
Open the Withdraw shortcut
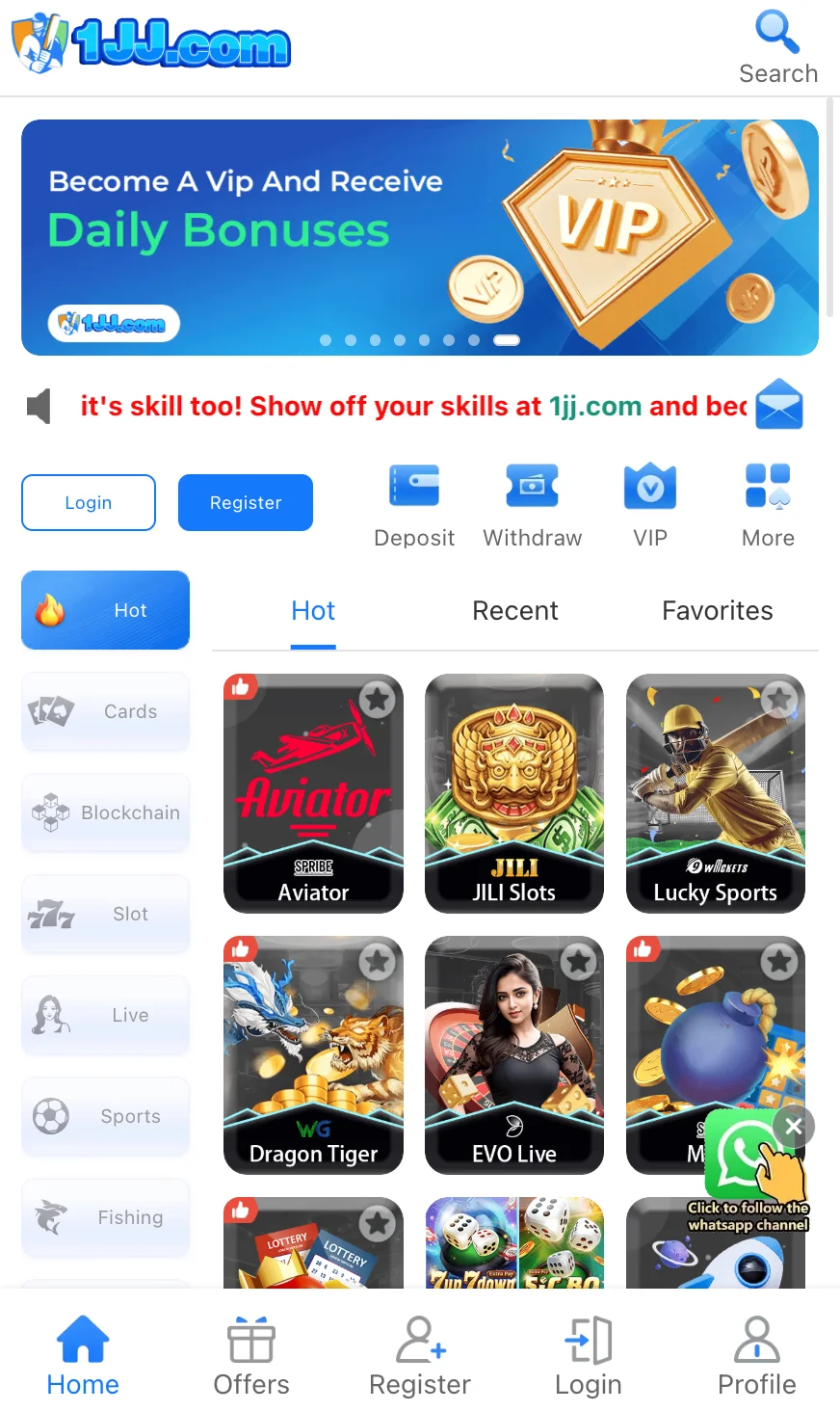tap(532, 505)
